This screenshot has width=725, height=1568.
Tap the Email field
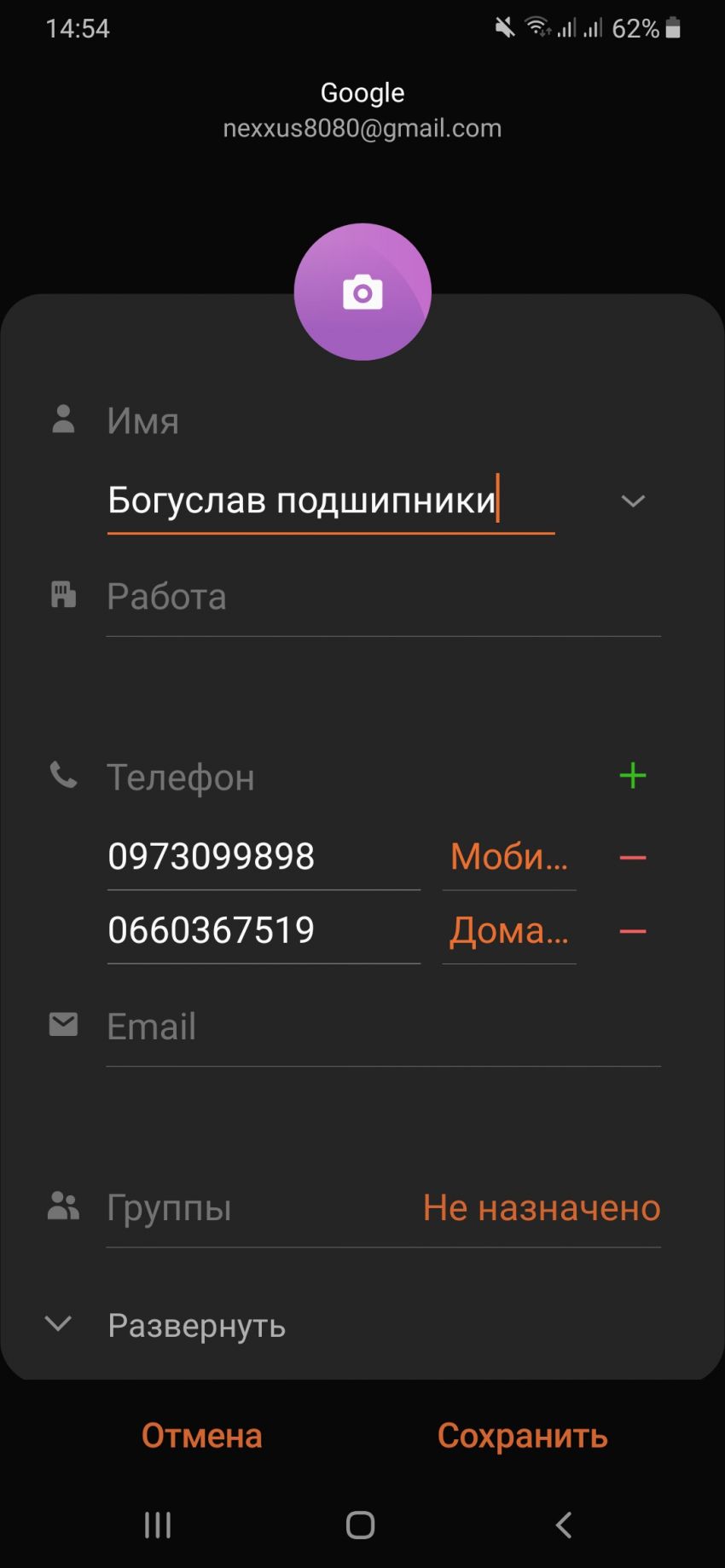[382, 1027]
